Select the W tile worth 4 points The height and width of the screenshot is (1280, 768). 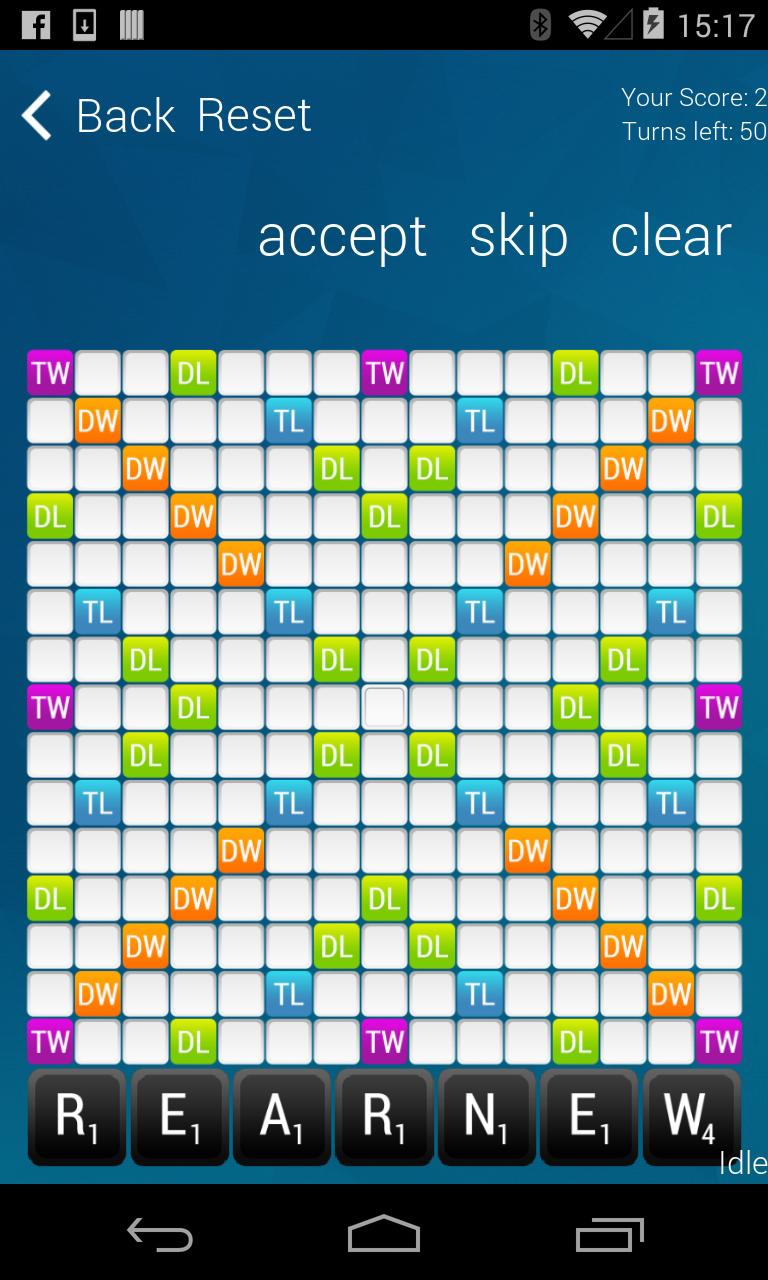[x=691, y=1116]
